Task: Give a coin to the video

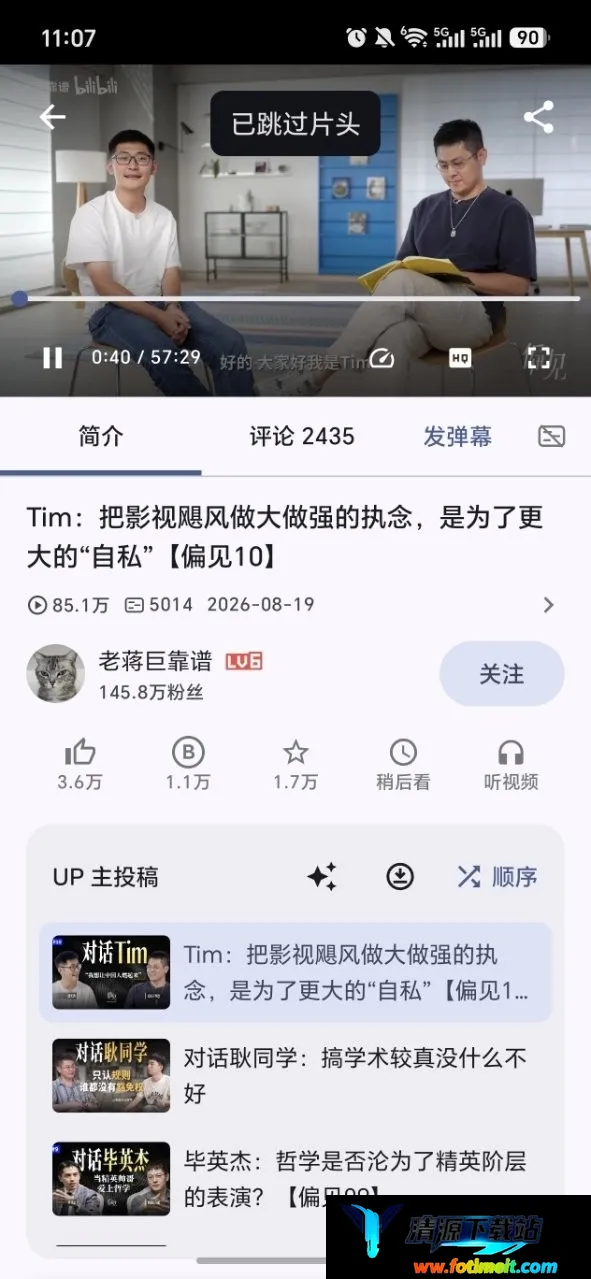Action: tap(188, 765)
